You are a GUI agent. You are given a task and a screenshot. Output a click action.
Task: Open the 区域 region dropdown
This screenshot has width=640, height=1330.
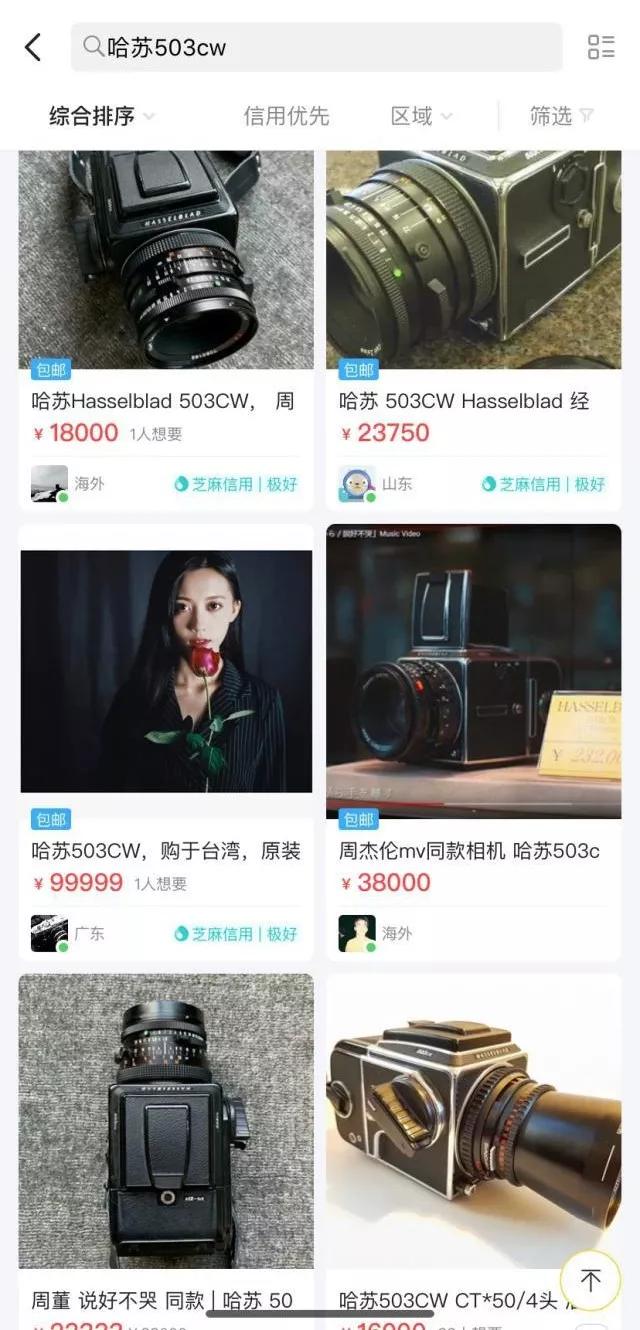point(421,116)
